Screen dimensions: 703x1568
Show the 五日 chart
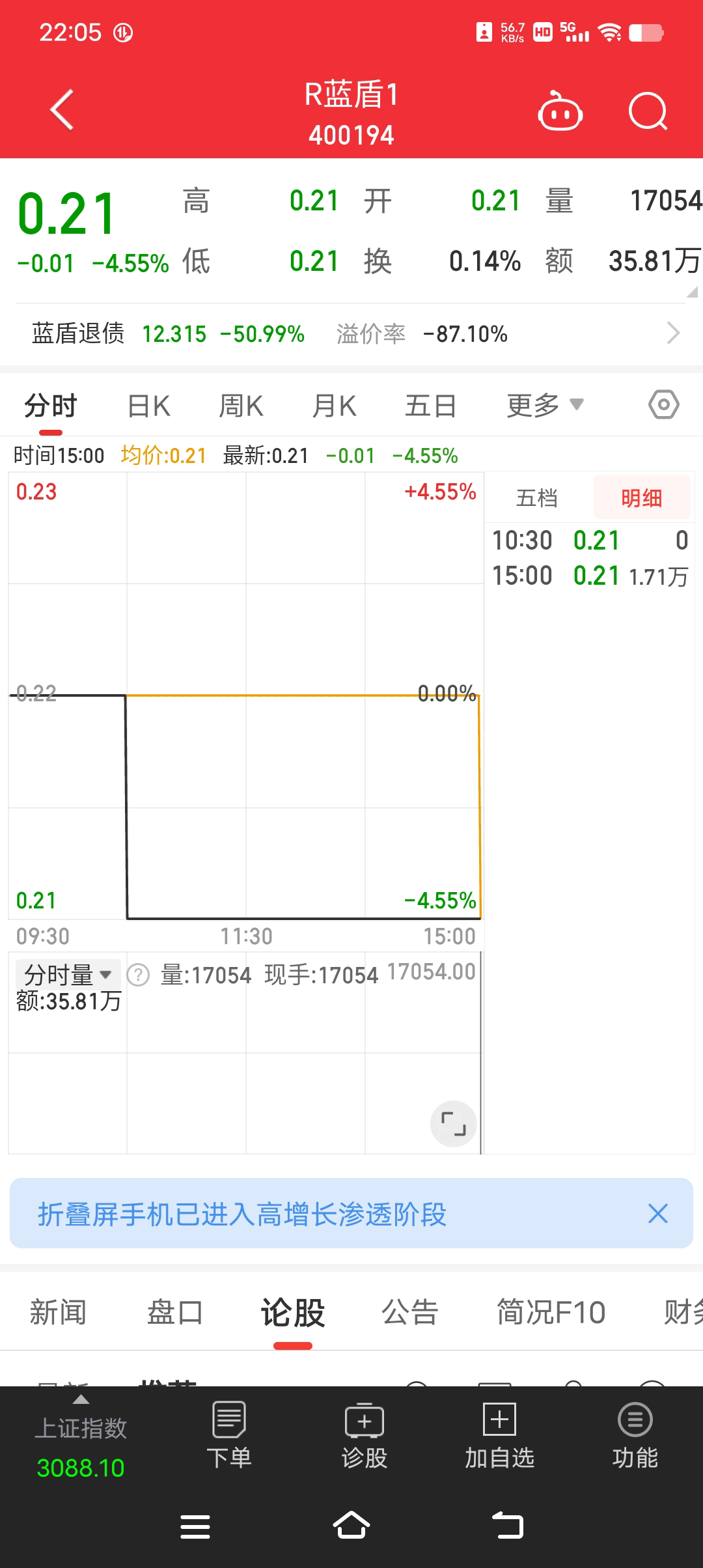pos(430,406)
